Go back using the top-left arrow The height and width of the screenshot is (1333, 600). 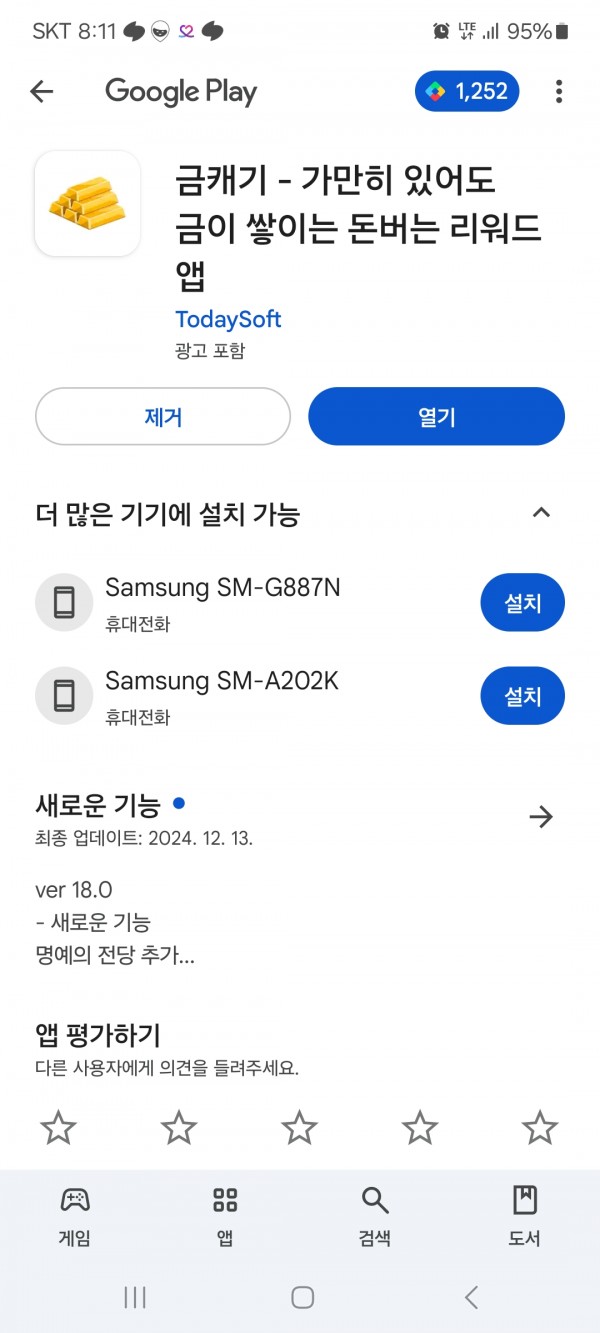(x=41, y=92)
